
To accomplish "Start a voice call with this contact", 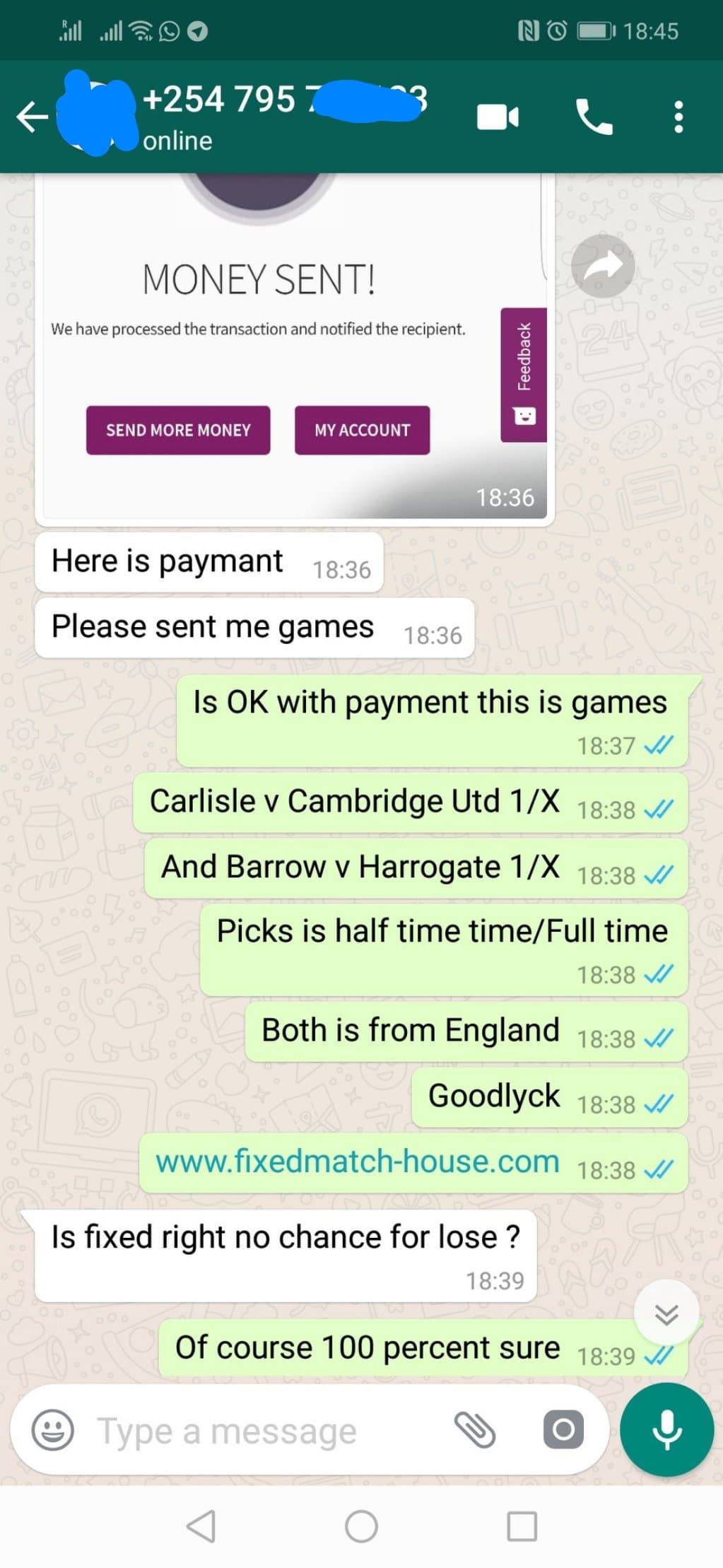I will (594, 117).
